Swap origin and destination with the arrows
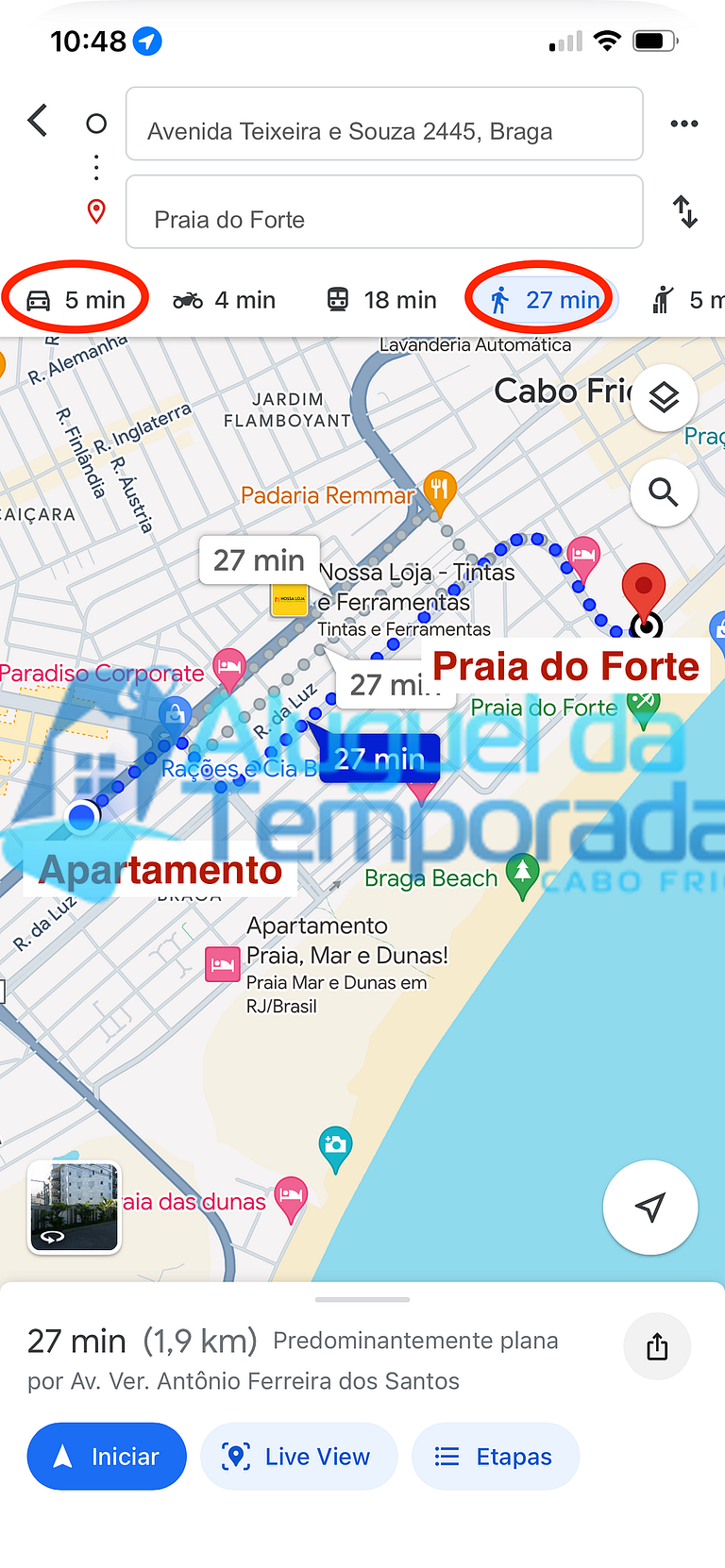Image resolution: width=725 pixels, height=1568 pixels. 684,213
